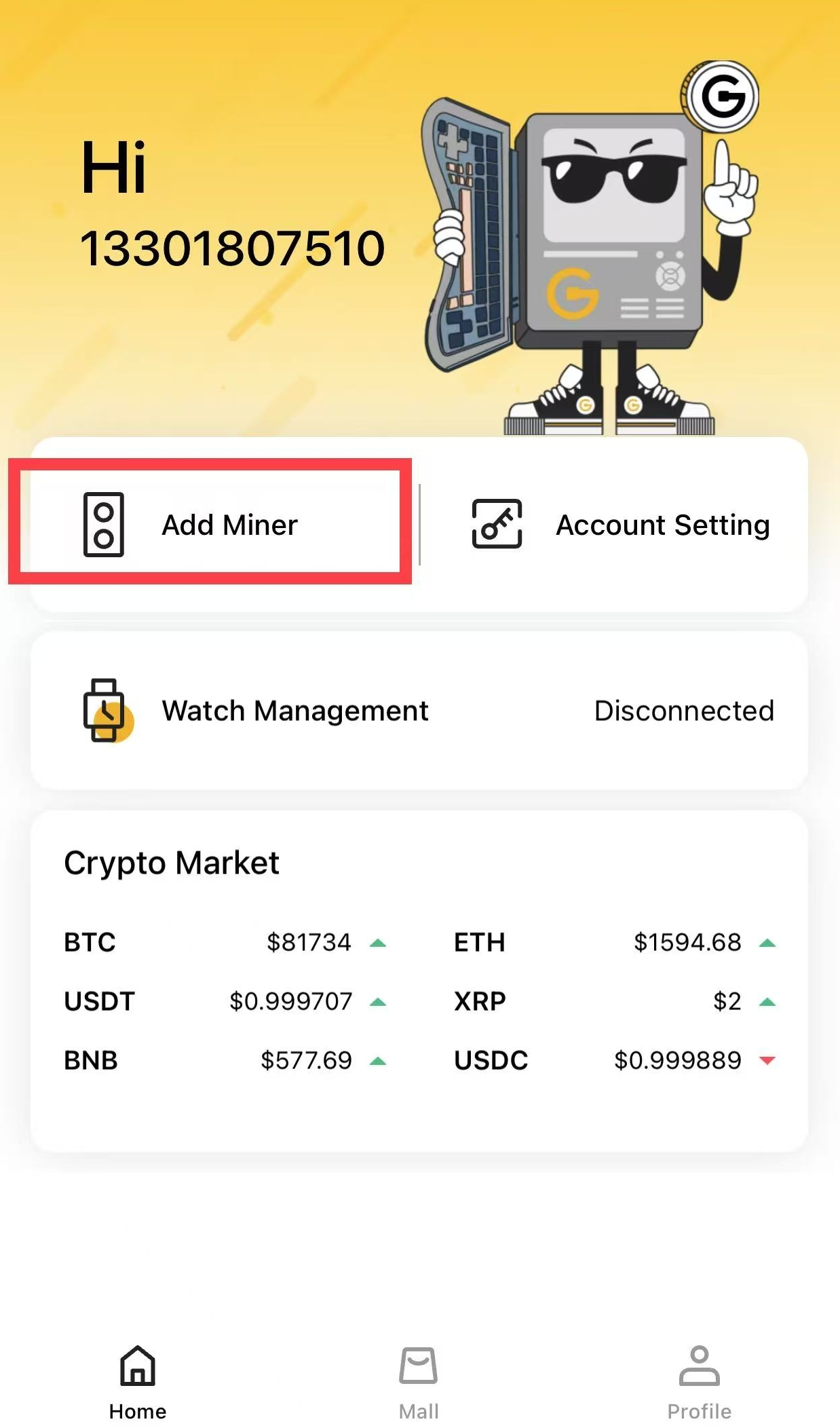The width and height of the screenshot is (840, 1426).
Task: Open Watch Management
Action: point(419,710)
